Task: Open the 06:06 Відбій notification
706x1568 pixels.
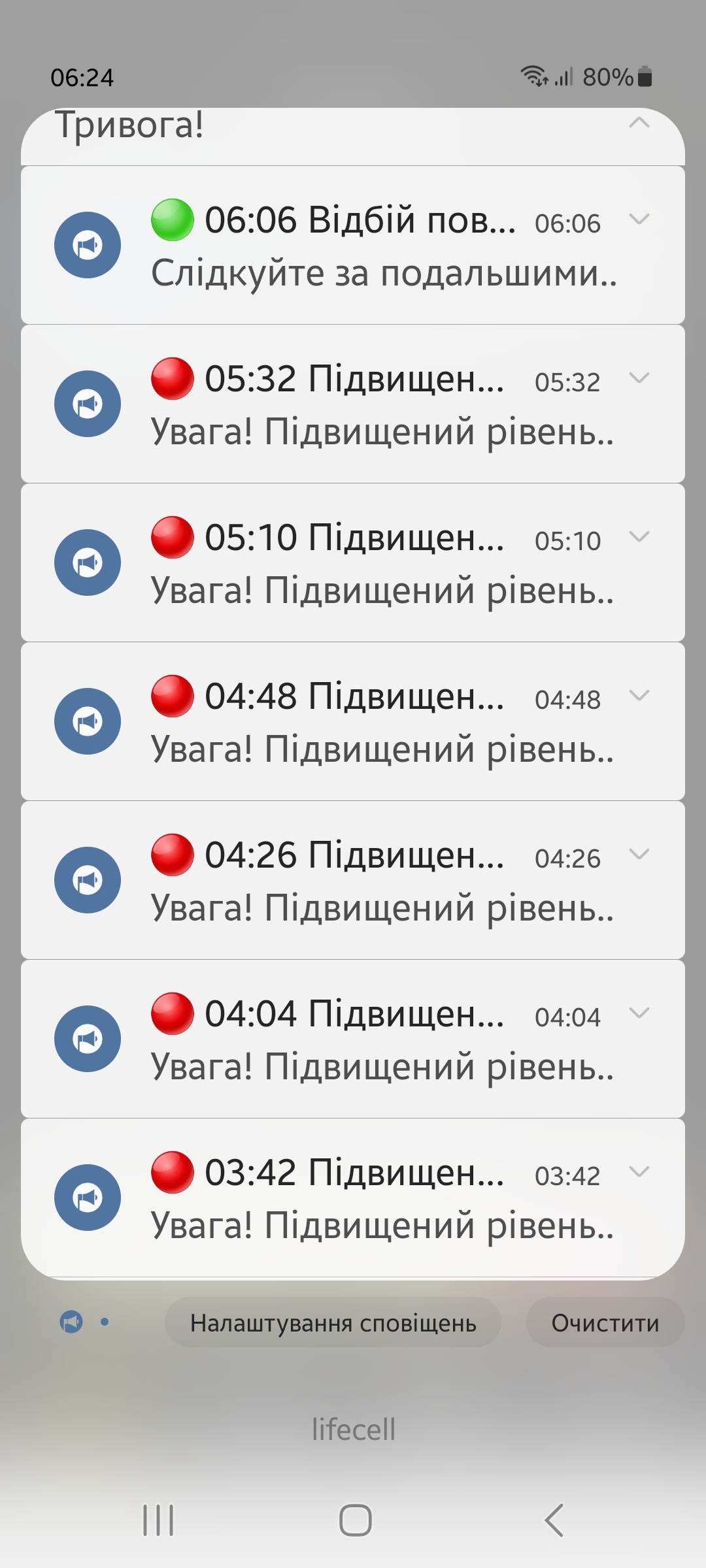Action: 353,245
